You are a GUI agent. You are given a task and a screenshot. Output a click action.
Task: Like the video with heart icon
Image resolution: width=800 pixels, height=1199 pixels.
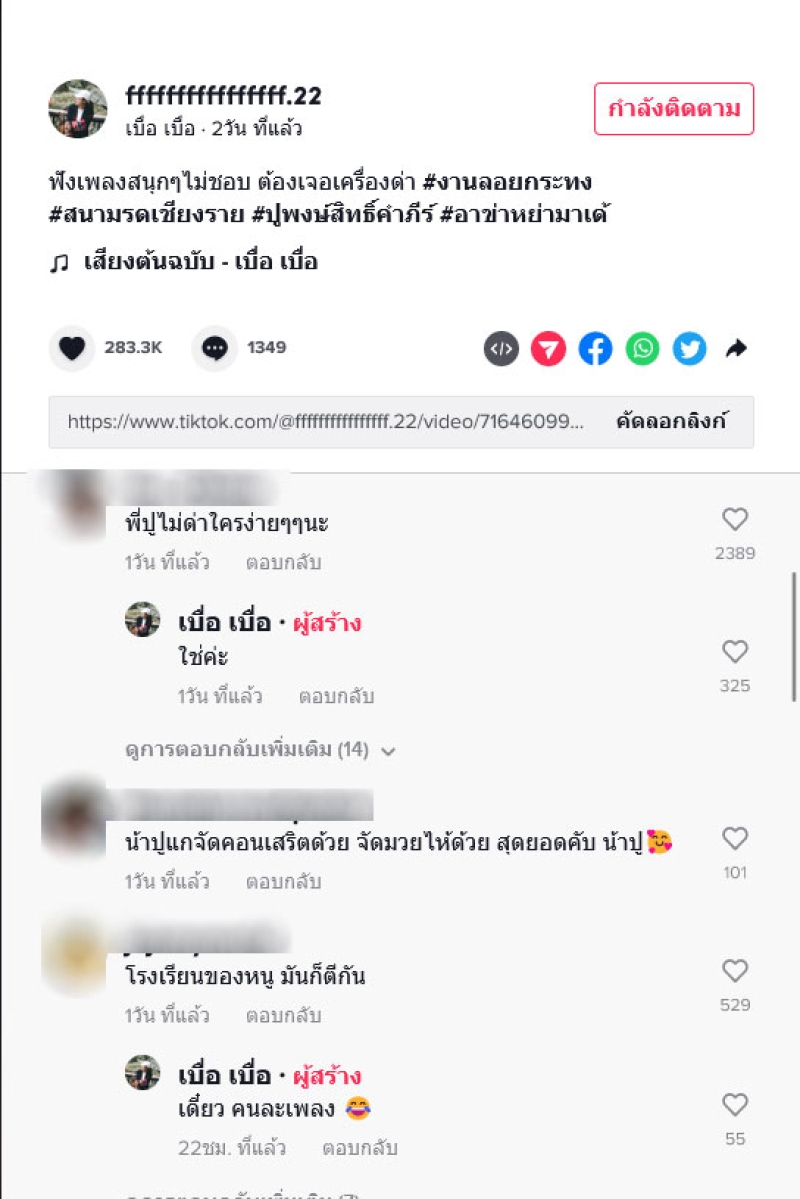72,348
